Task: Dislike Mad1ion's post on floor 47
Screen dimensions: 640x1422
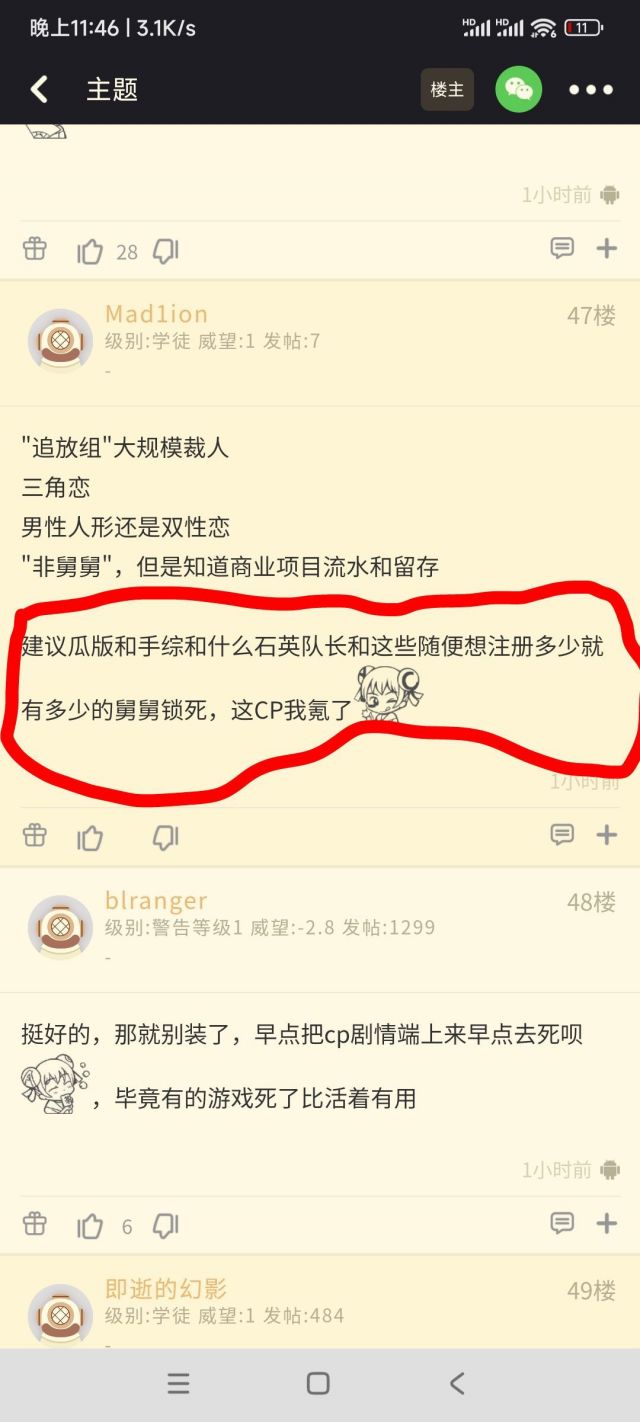Action: 165,837
